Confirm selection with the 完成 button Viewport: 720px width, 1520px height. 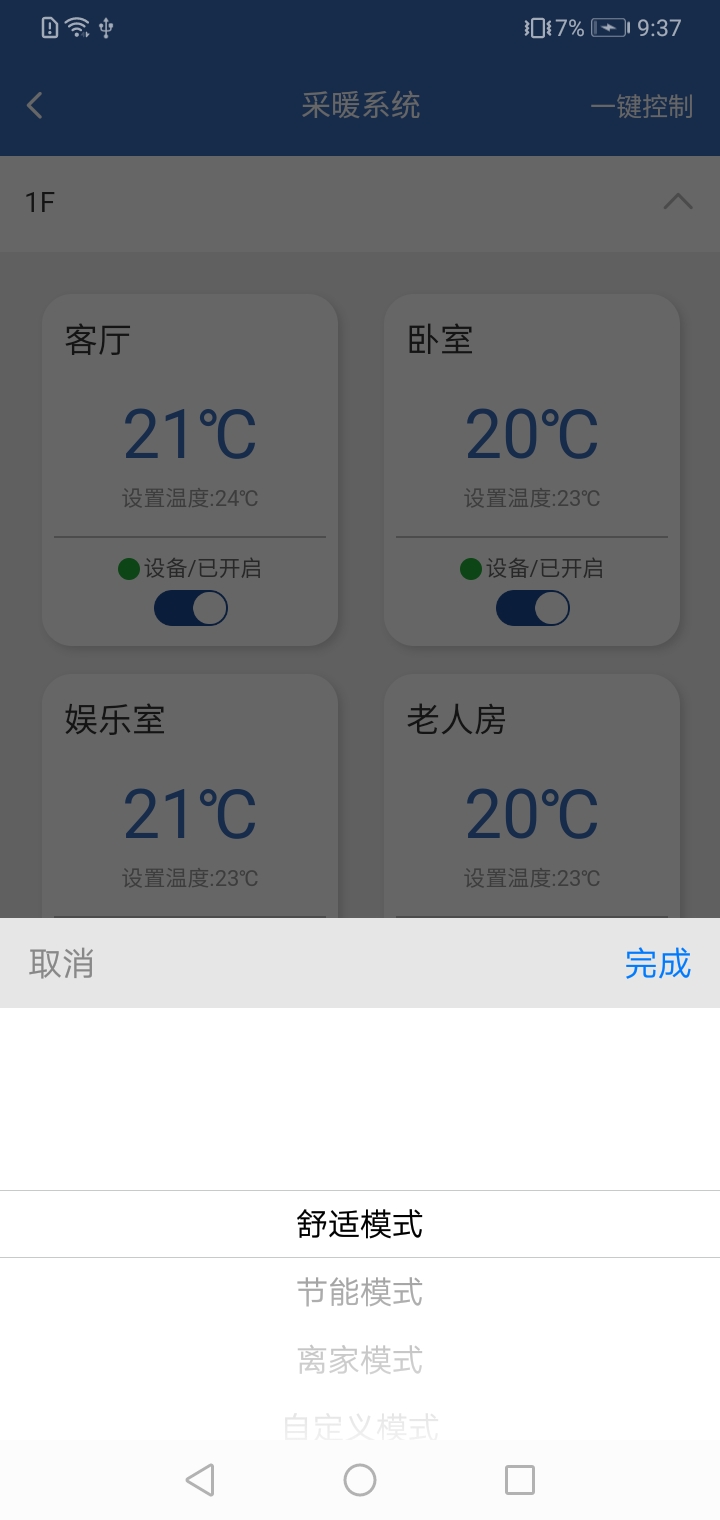[658, 963]
